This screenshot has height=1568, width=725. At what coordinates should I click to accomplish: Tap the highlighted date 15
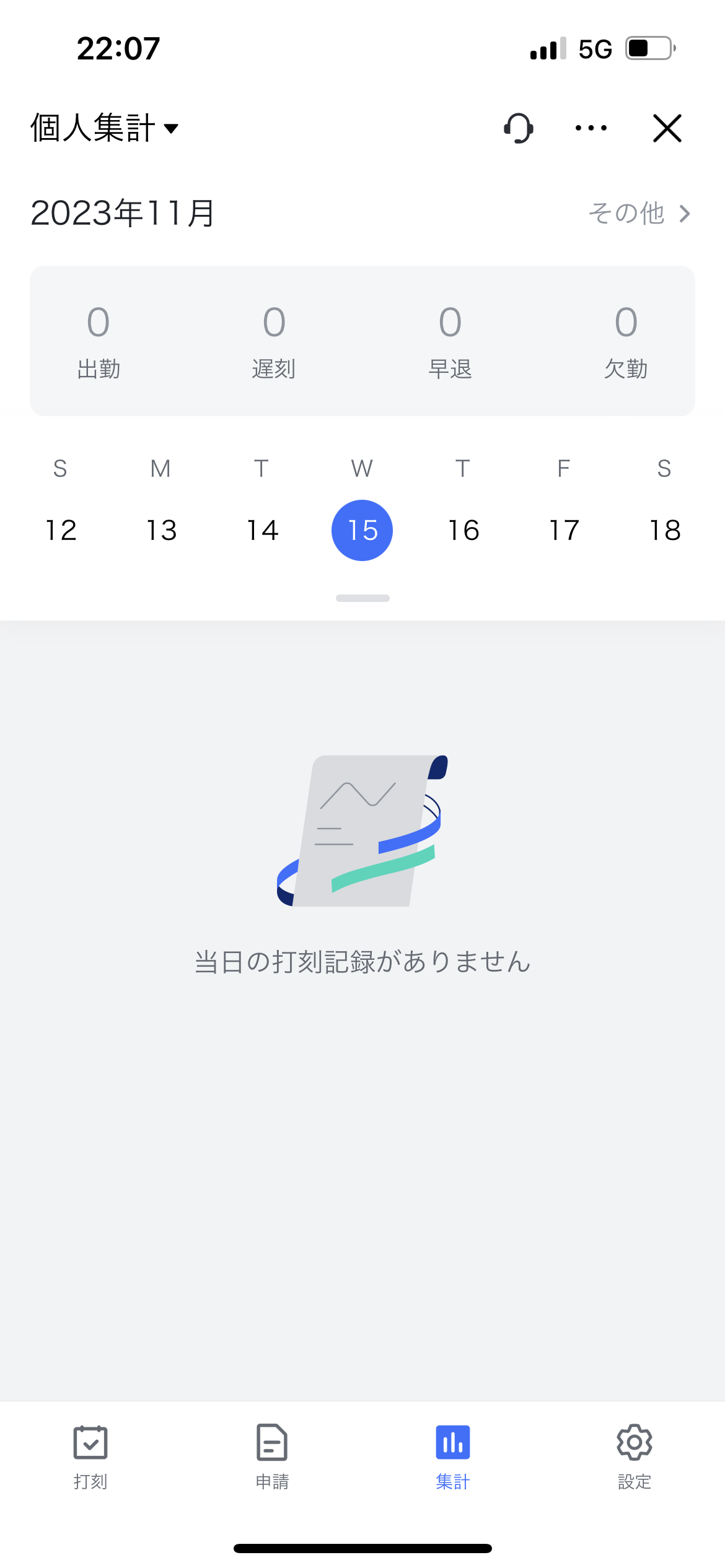click(x=362, y=530)
